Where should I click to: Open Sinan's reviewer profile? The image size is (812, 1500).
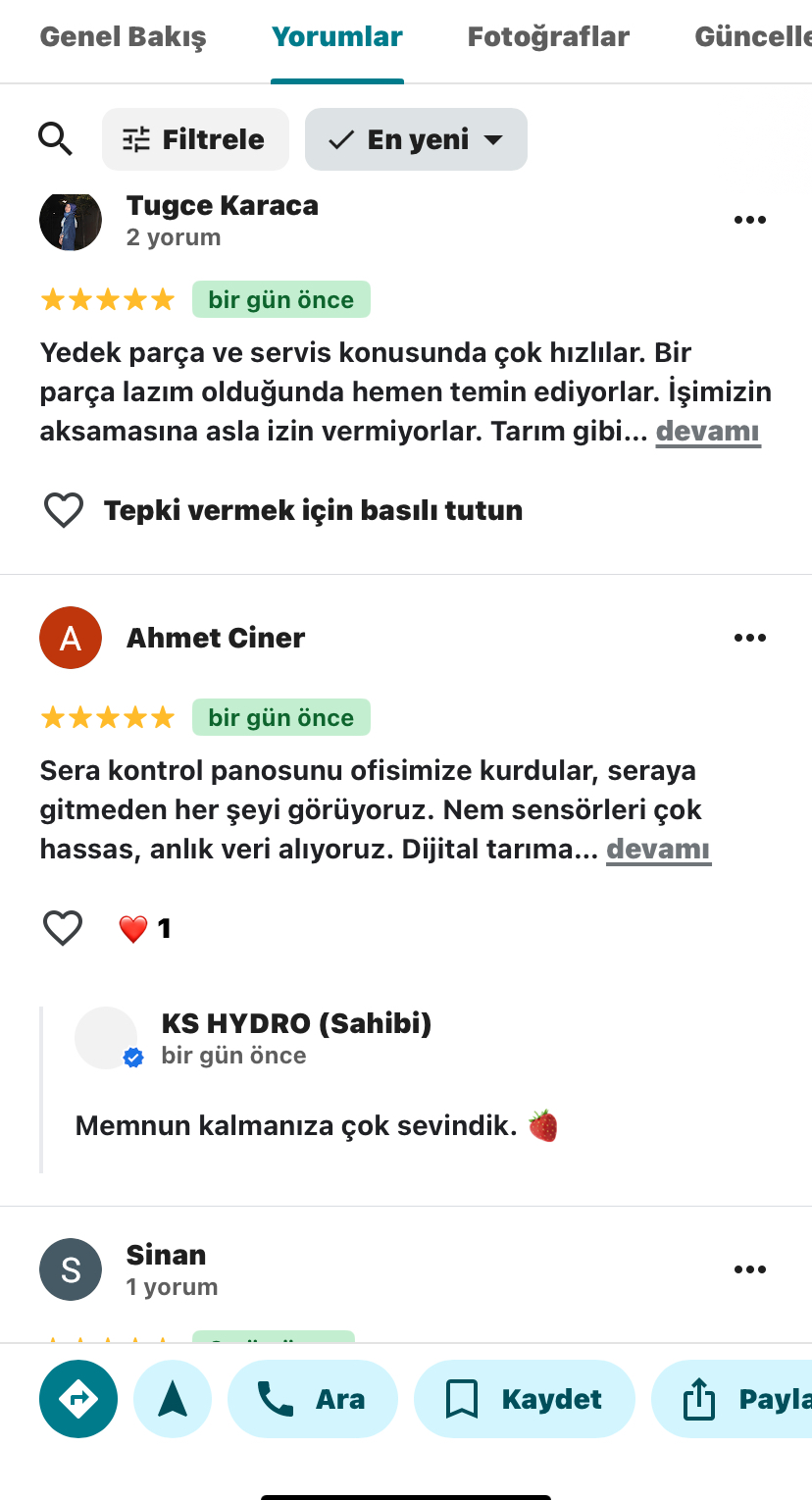coord(166,1256)
